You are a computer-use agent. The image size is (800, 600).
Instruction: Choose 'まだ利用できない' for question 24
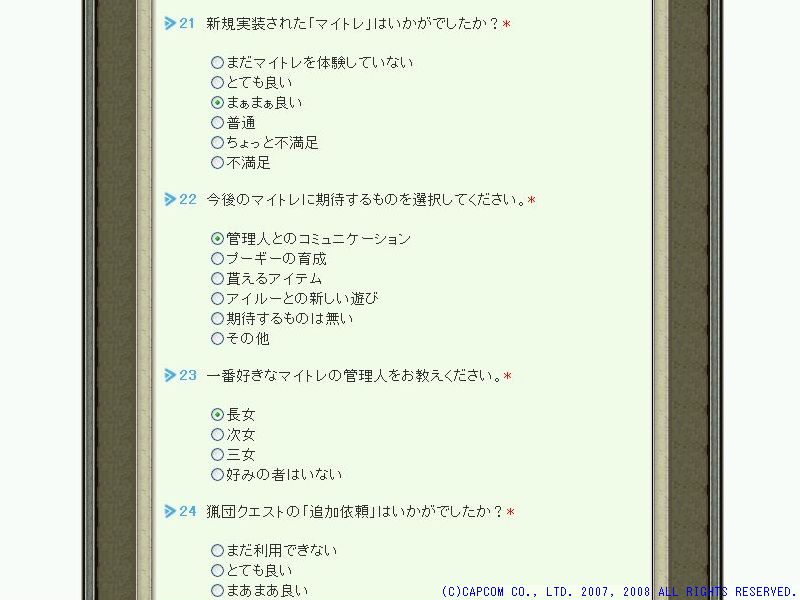pyautogui.click(x=217, y=550)
